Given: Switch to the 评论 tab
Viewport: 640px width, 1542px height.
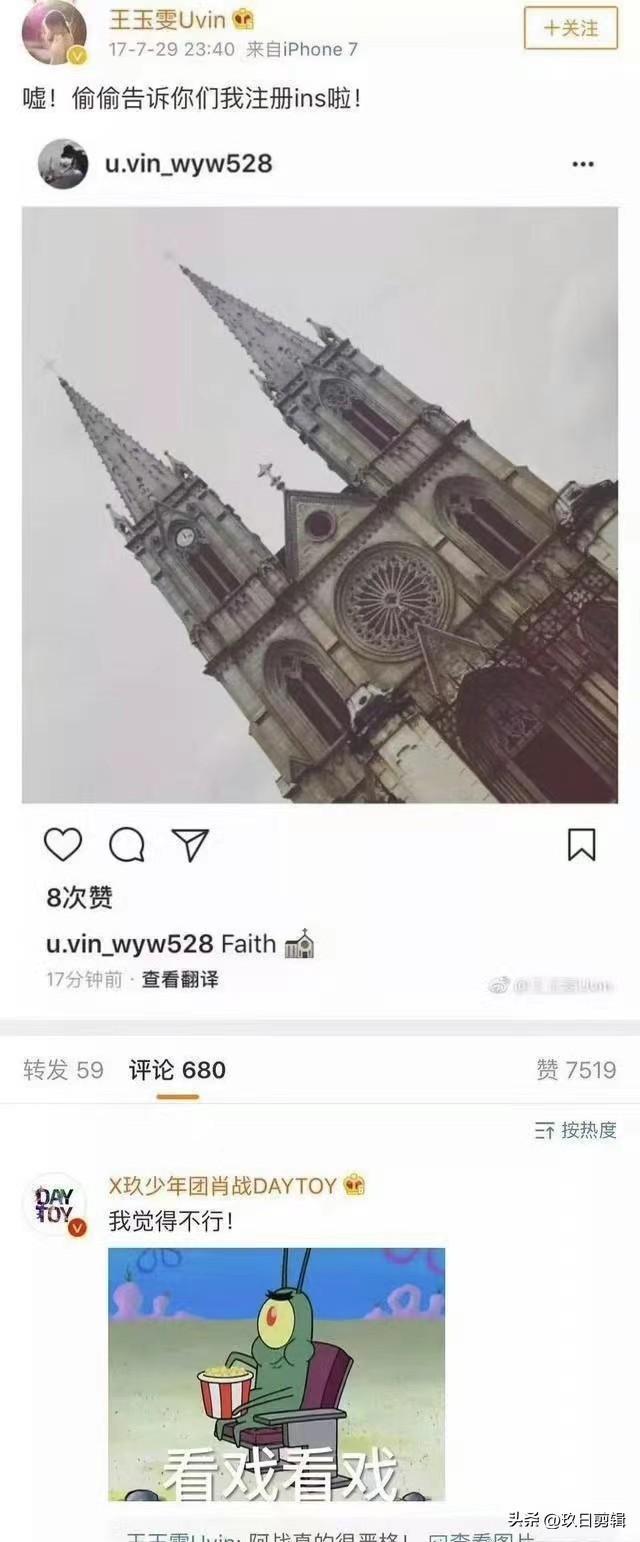Looking at the screenshot, I should tap(177, 1070).
